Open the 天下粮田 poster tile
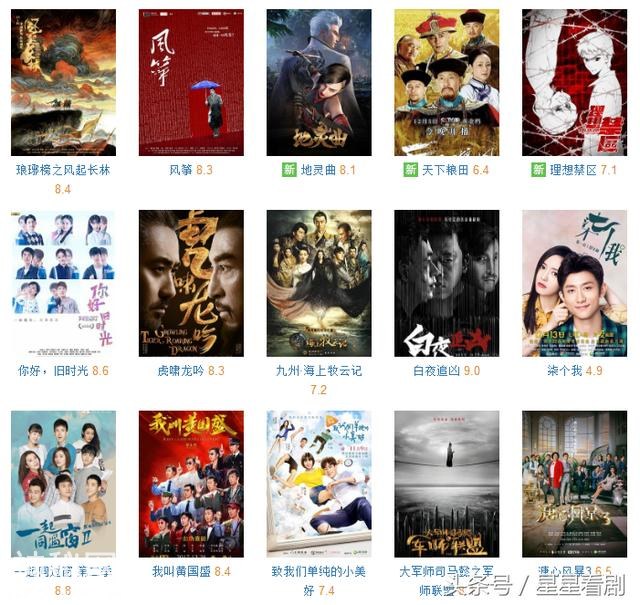Image resolution: width=640 pixels, height=605 pixels. 447,83
